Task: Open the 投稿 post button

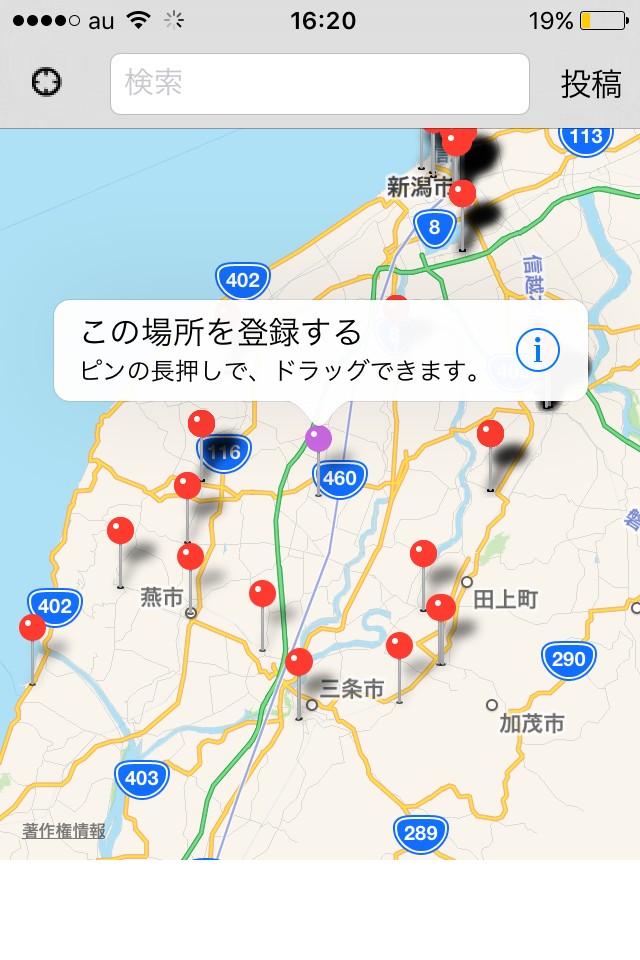Action: click(x=591, y=84)
